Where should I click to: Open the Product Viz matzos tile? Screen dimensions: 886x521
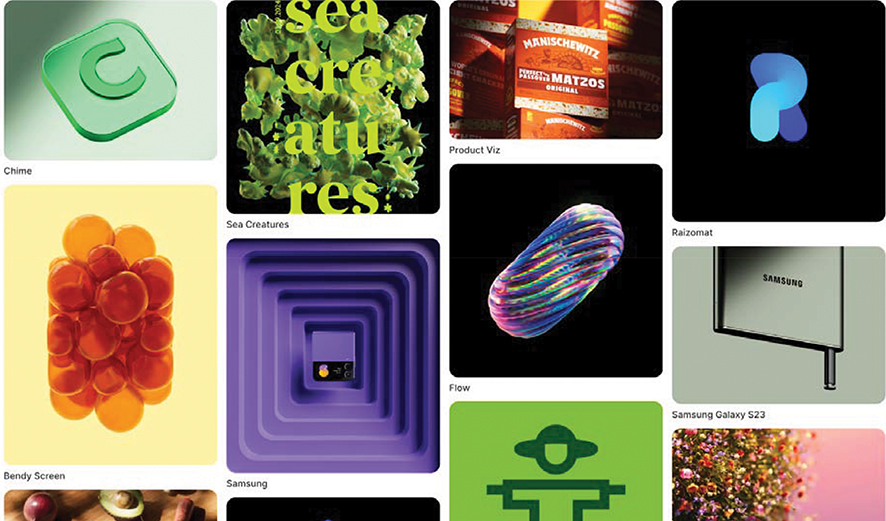(555, 70)
